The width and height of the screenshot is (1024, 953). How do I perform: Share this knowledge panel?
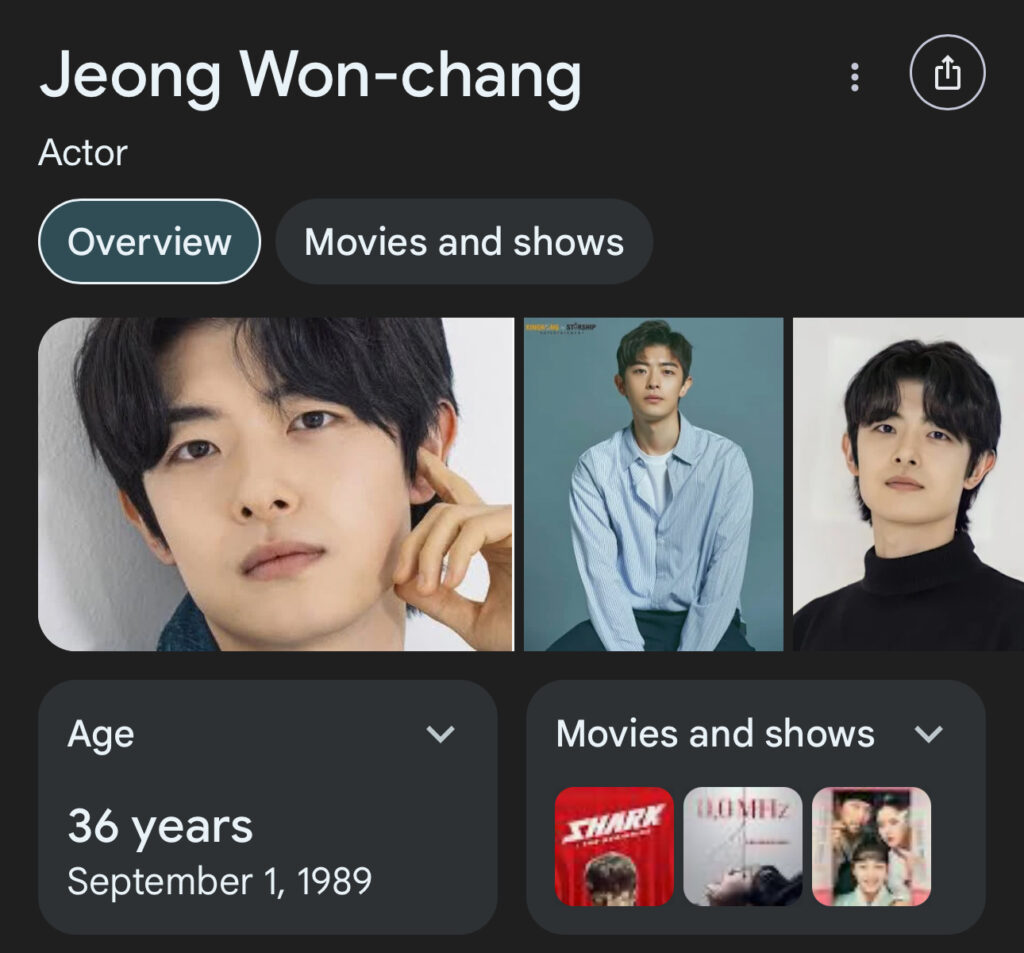(947, 75)
